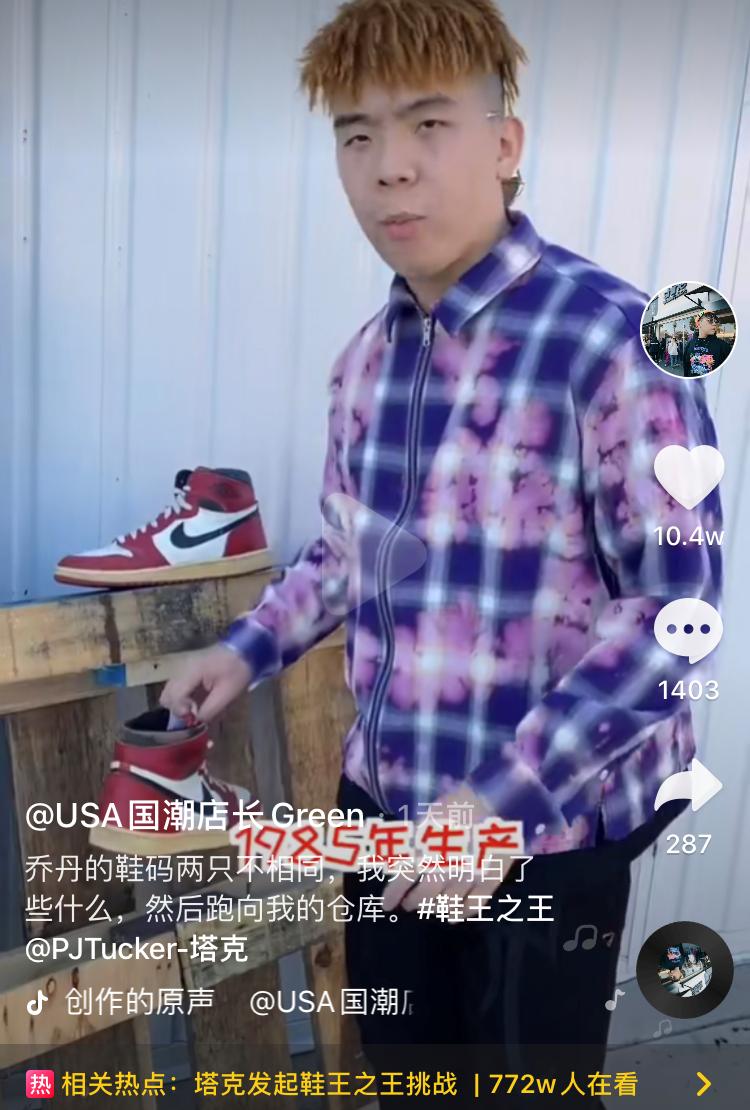750x1110 pixels.
Task: Click the 287 share count
Action: [x=686, y=841]
